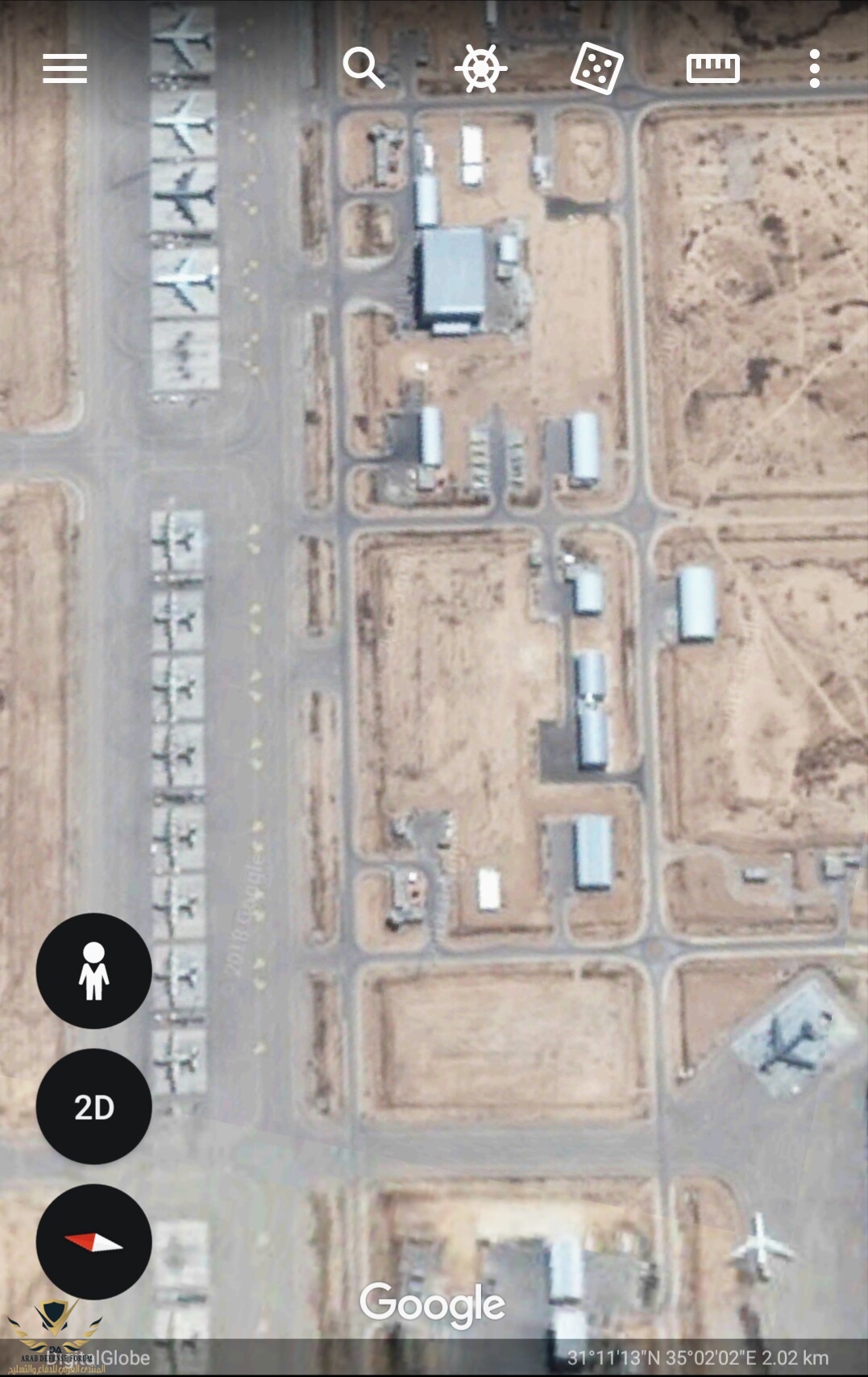868x1377 pixels.
Task: Enter Street View with the pegman button
Action: click(x=93, y=971)
